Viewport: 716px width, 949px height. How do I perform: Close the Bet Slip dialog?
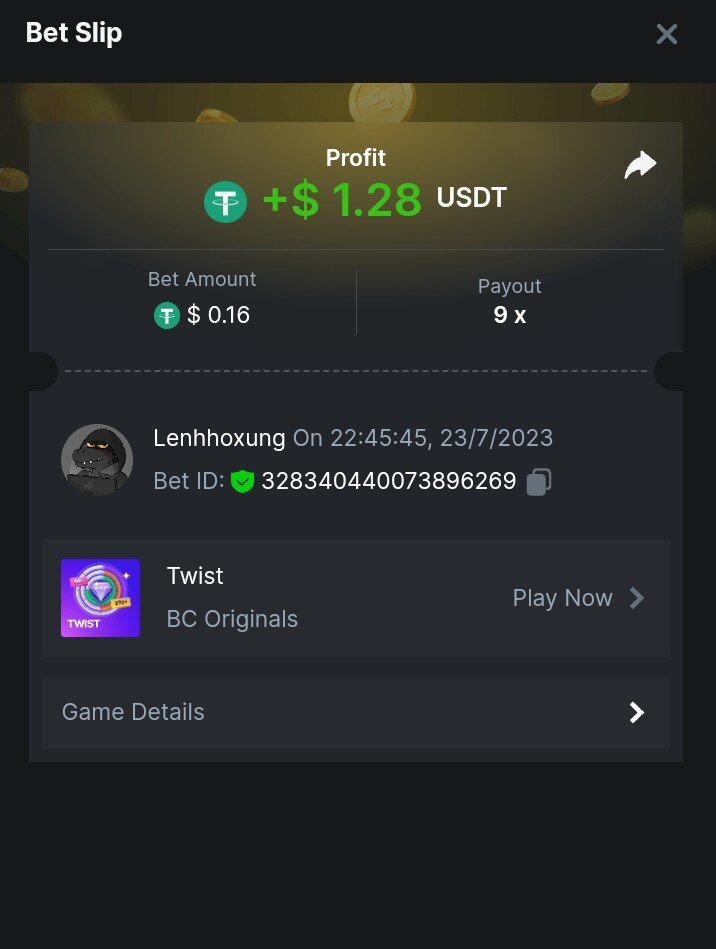point(666,34)
